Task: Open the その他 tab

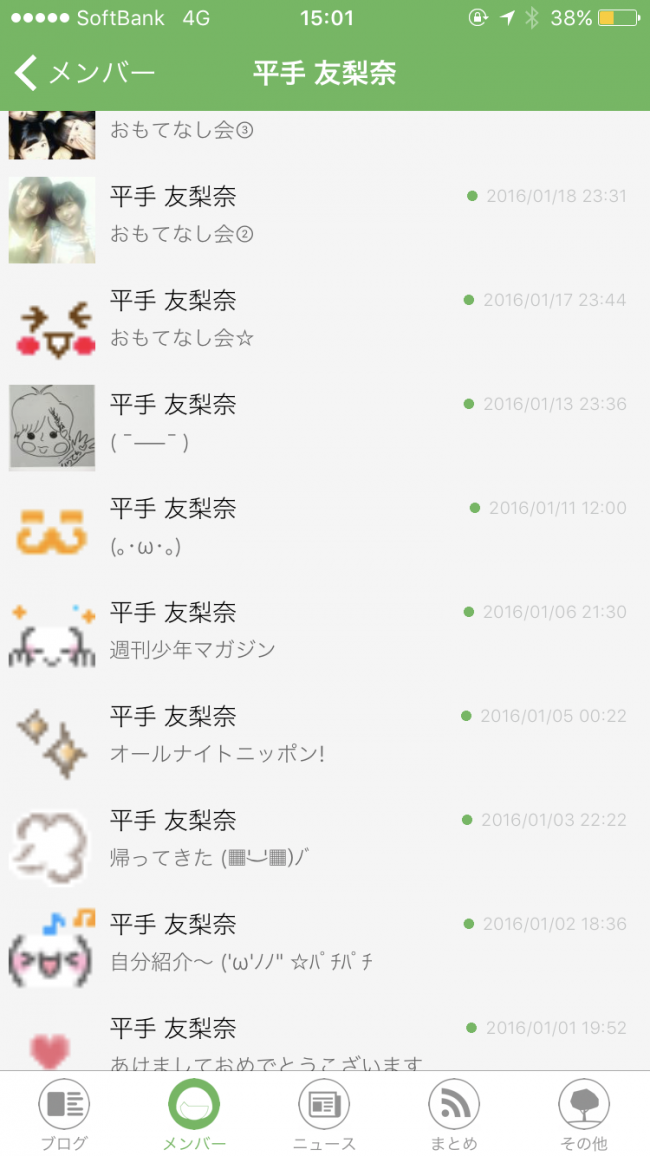Action: pyautogui.click(x=584, y=1114)
